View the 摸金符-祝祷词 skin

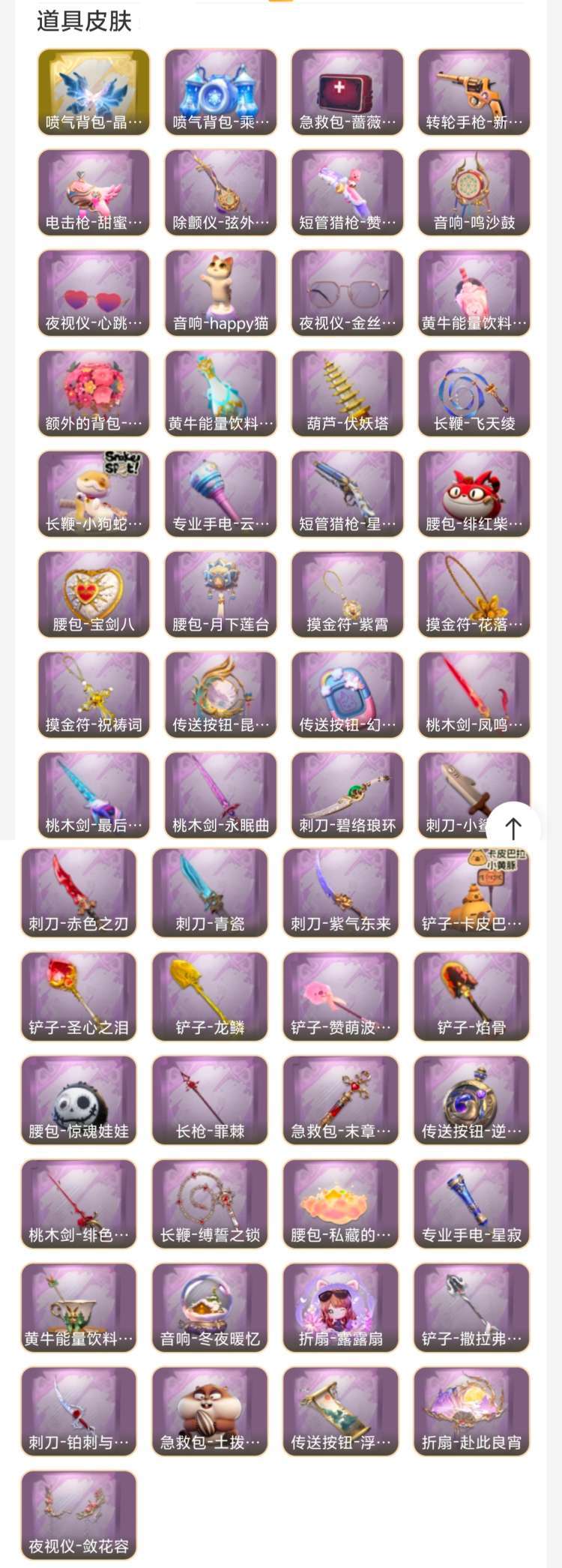(x=94, y=695)
